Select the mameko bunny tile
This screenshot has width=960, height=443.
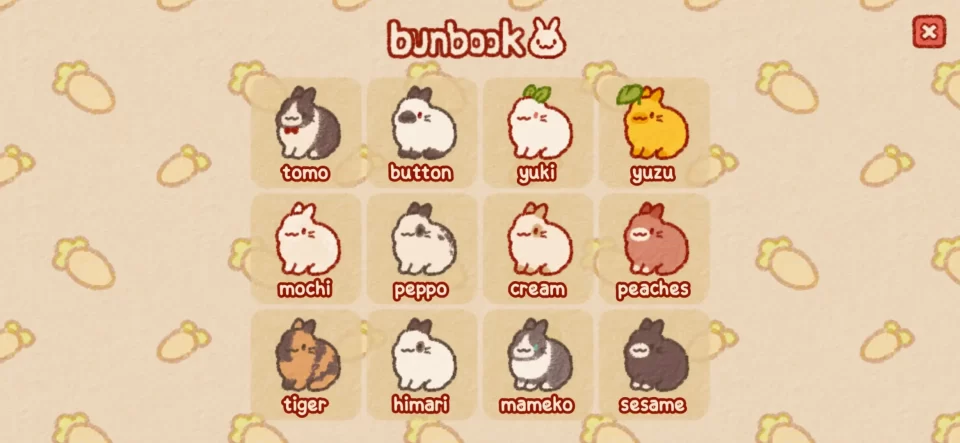pyautogui.click(x=538, y=364)
